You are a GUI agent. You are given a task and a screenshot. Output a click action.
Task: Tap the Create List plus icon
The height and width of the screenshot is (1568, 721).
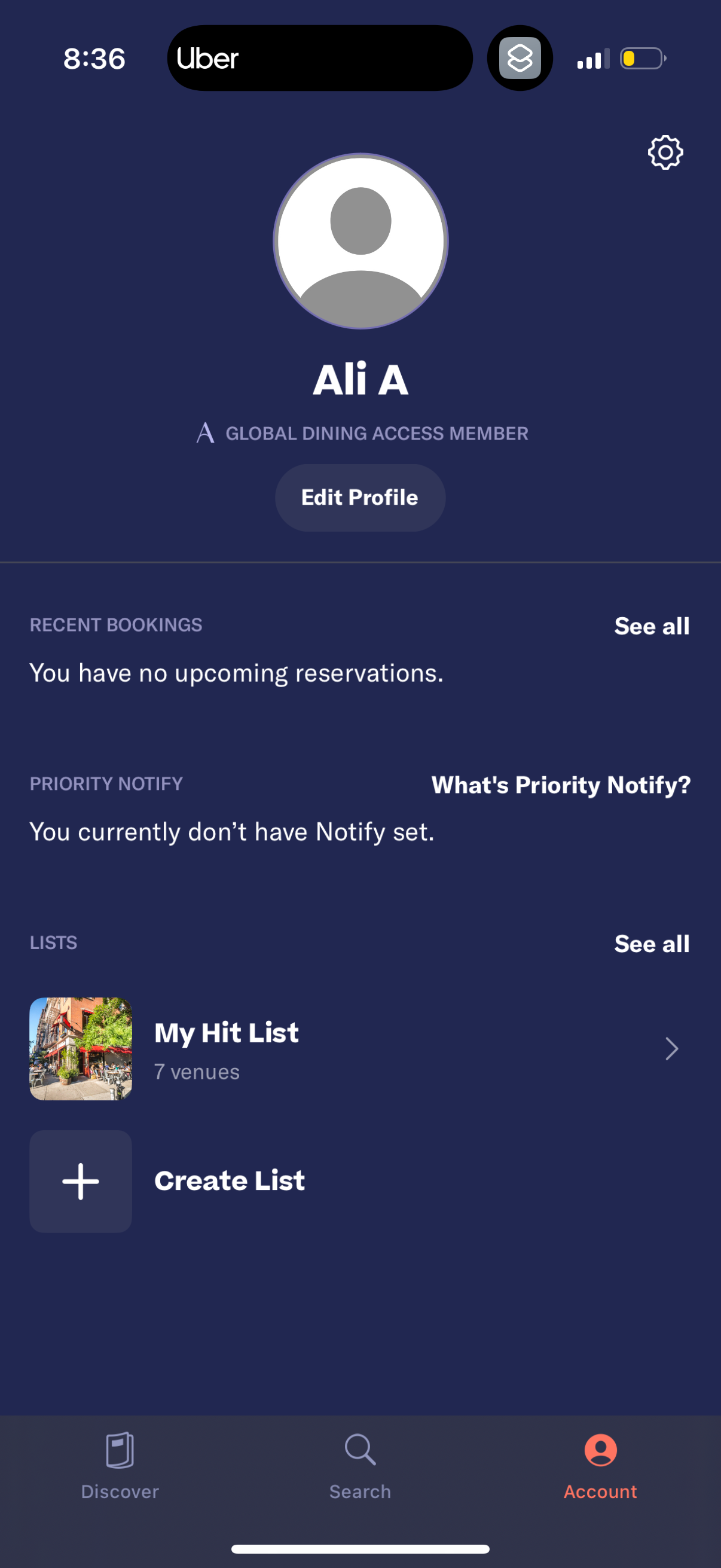80,1181
